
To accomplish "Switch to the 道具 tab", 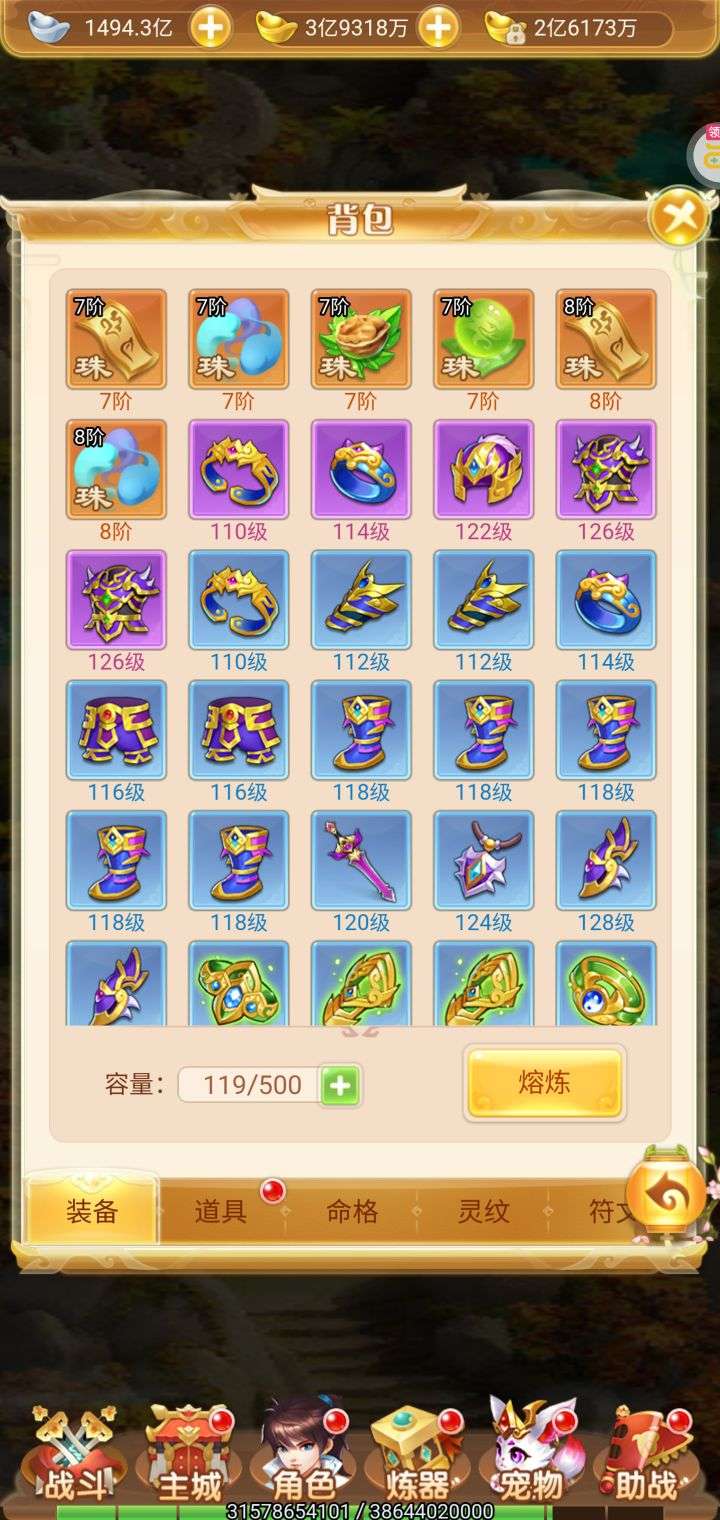I will 221,1212.
